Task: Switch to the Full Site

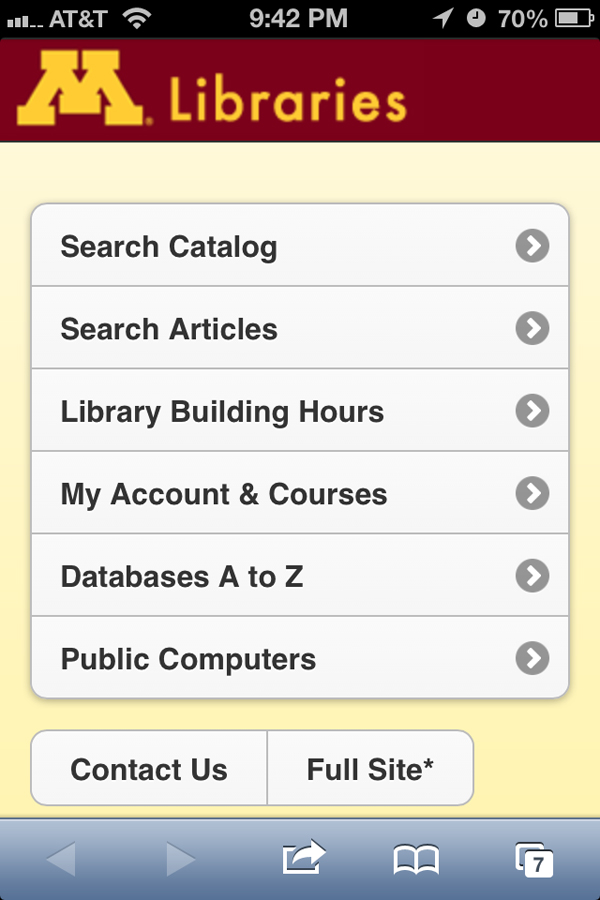Action: 370,769
